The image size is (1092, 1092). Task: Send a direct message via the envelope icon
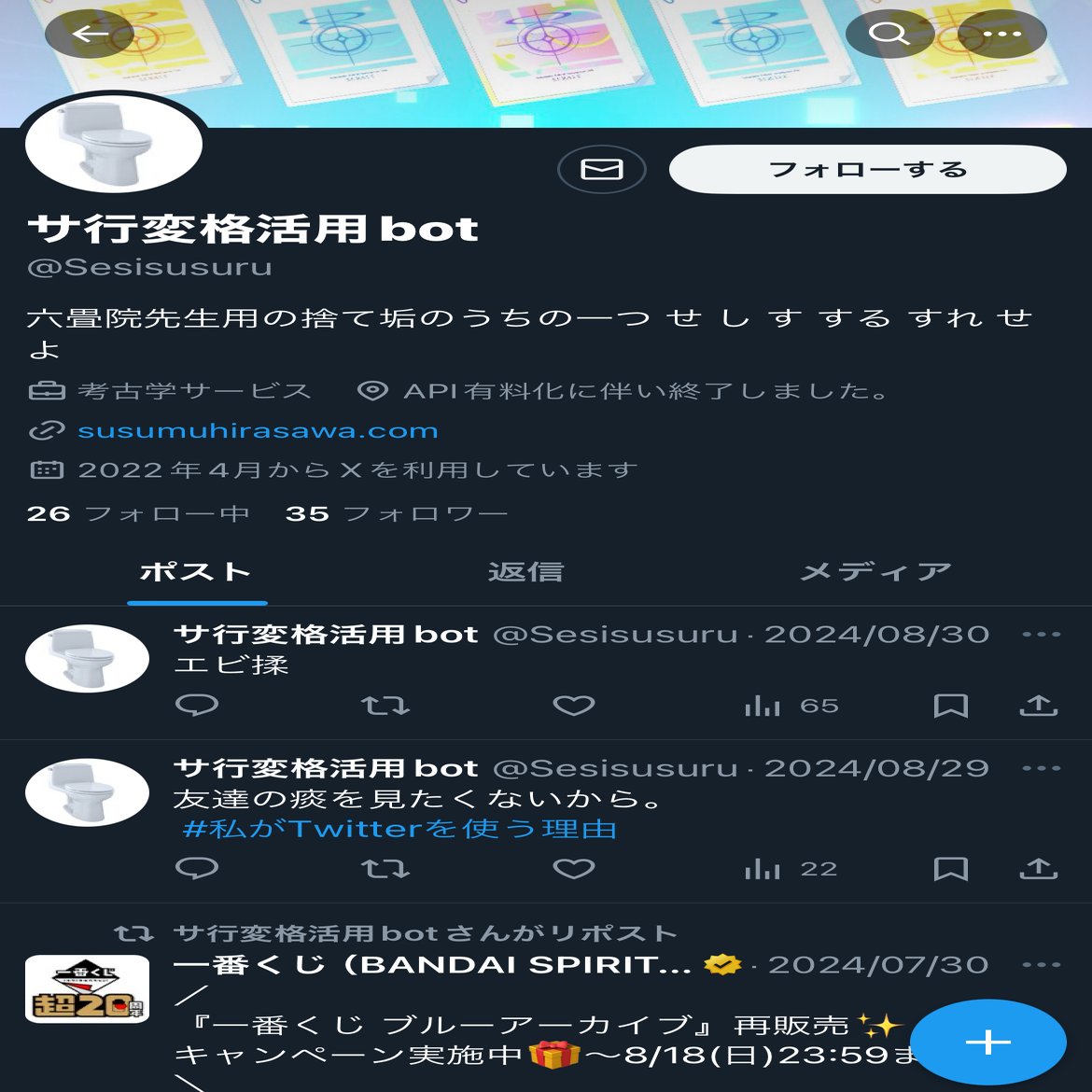coord(602,169)
